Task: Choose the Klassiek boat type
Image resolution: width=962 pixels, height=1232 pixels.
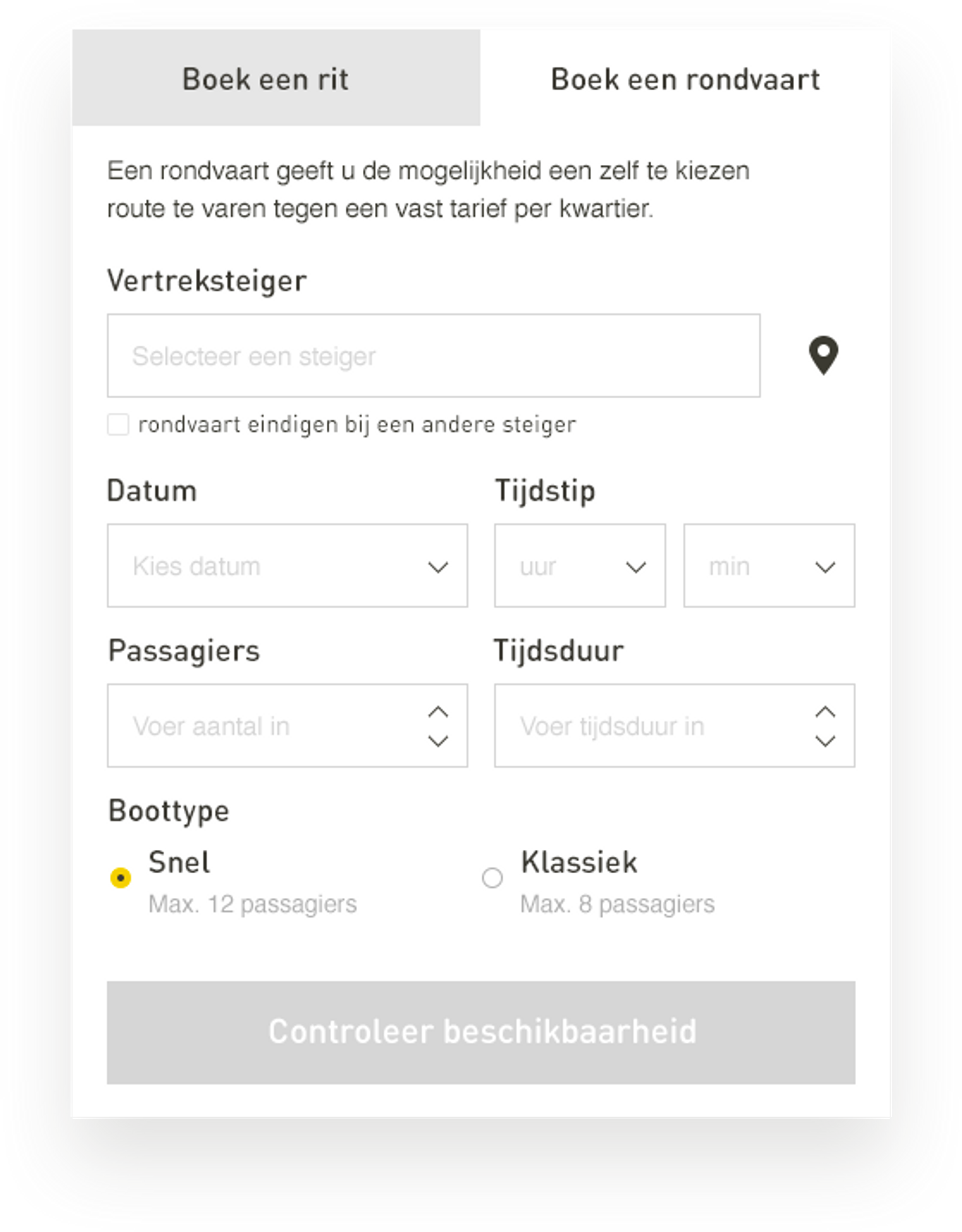Action: [492, 878]
